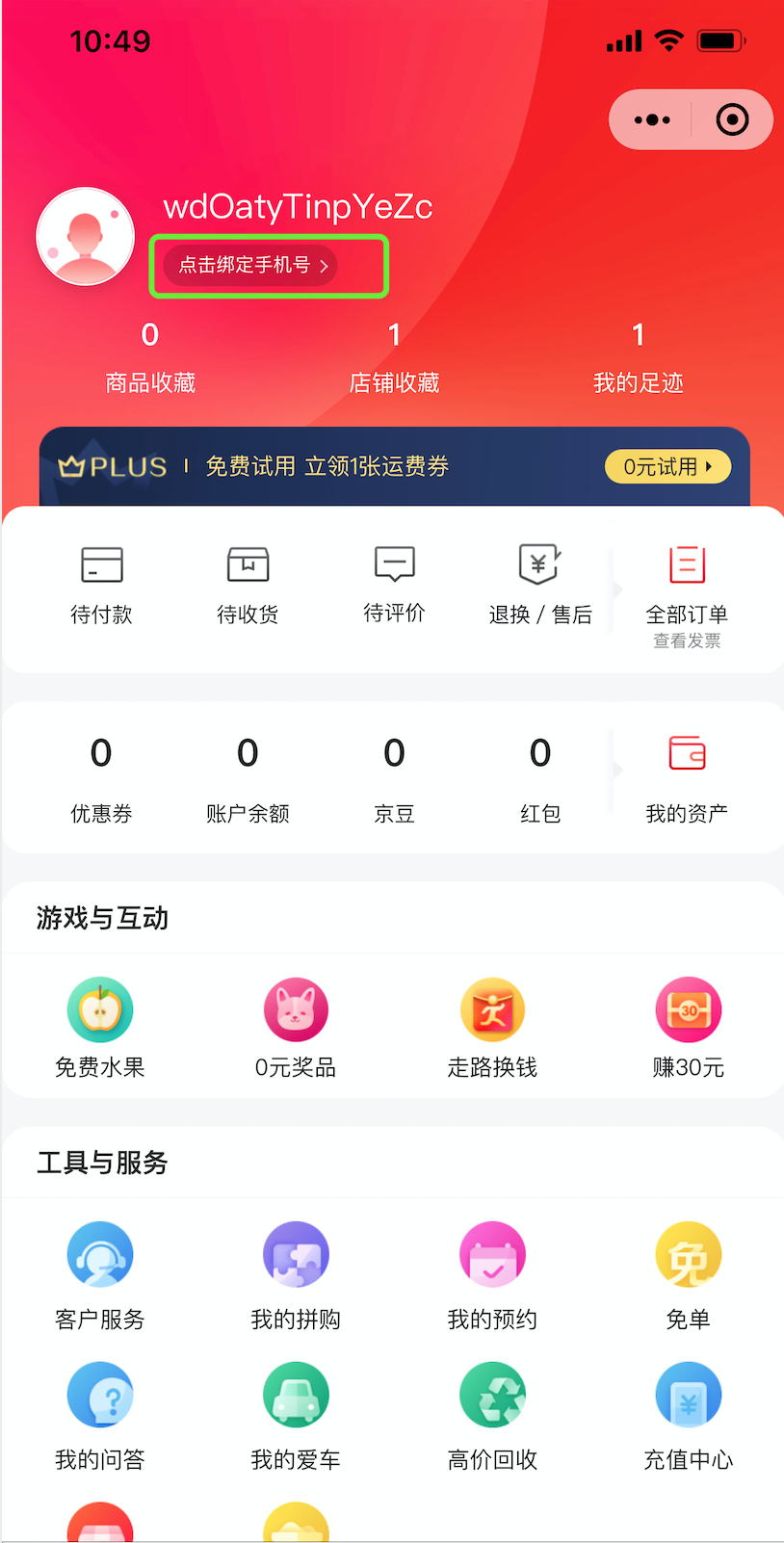View 全部订单
Screen dimensions: 784x1543
pos(687,588)
